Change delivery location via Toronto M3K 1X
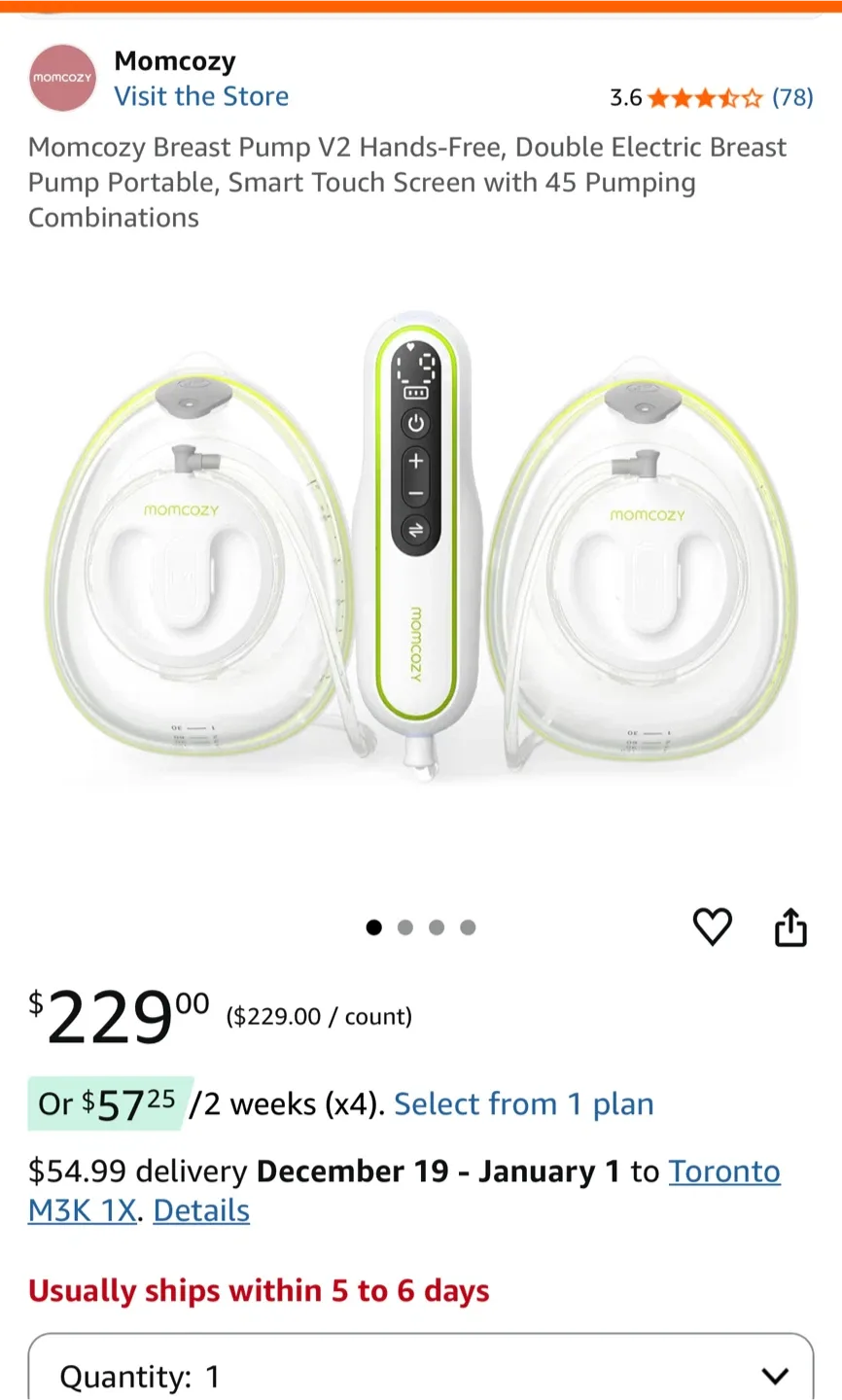The image size is (842, 1400). tap(724, 1172)
